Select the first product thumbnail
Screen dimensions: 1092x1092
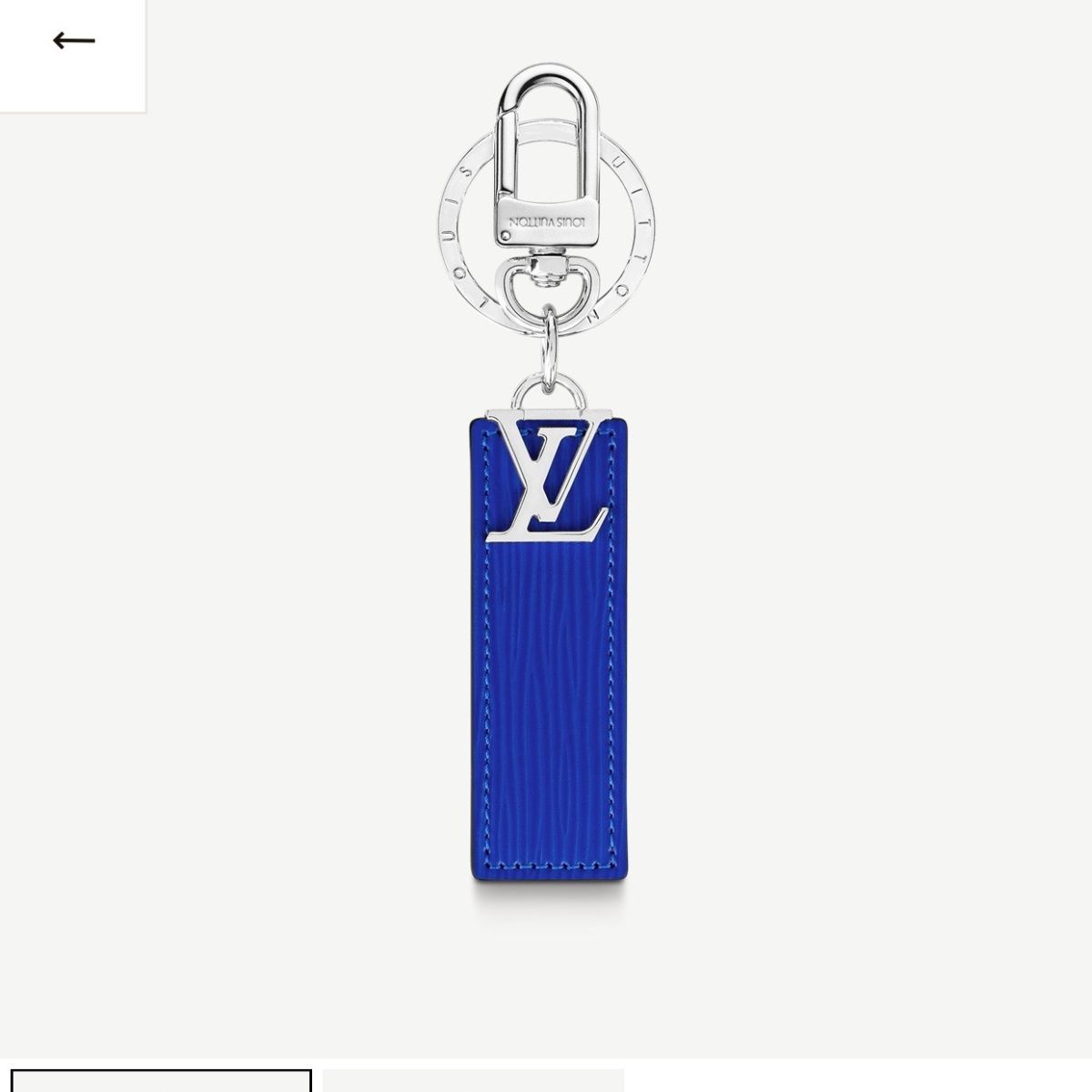[x=160, y=1081]
